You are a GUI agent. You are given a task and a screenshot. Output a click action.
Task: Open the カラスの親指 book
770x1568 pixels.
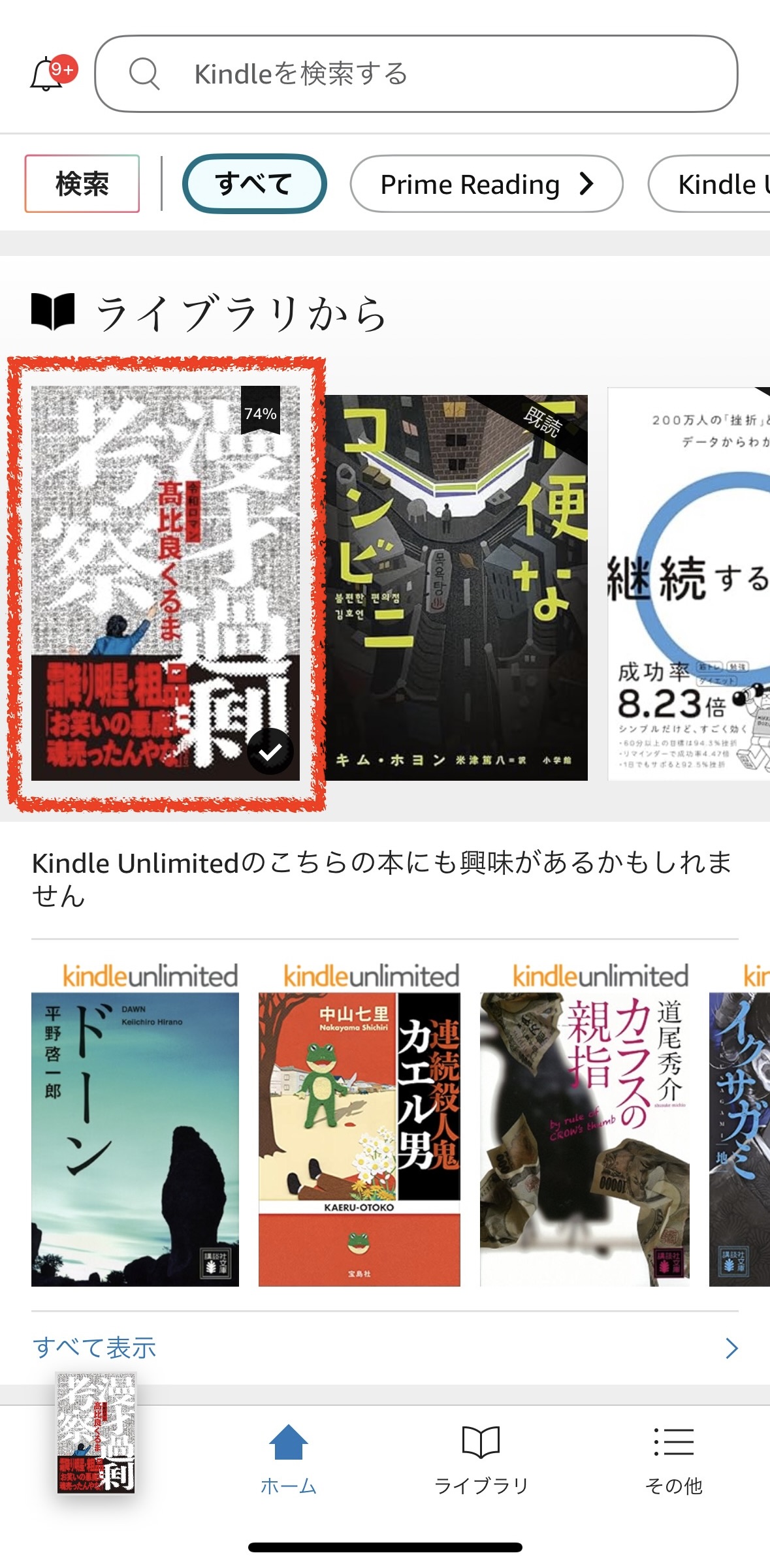click(x=585, y=1139)
